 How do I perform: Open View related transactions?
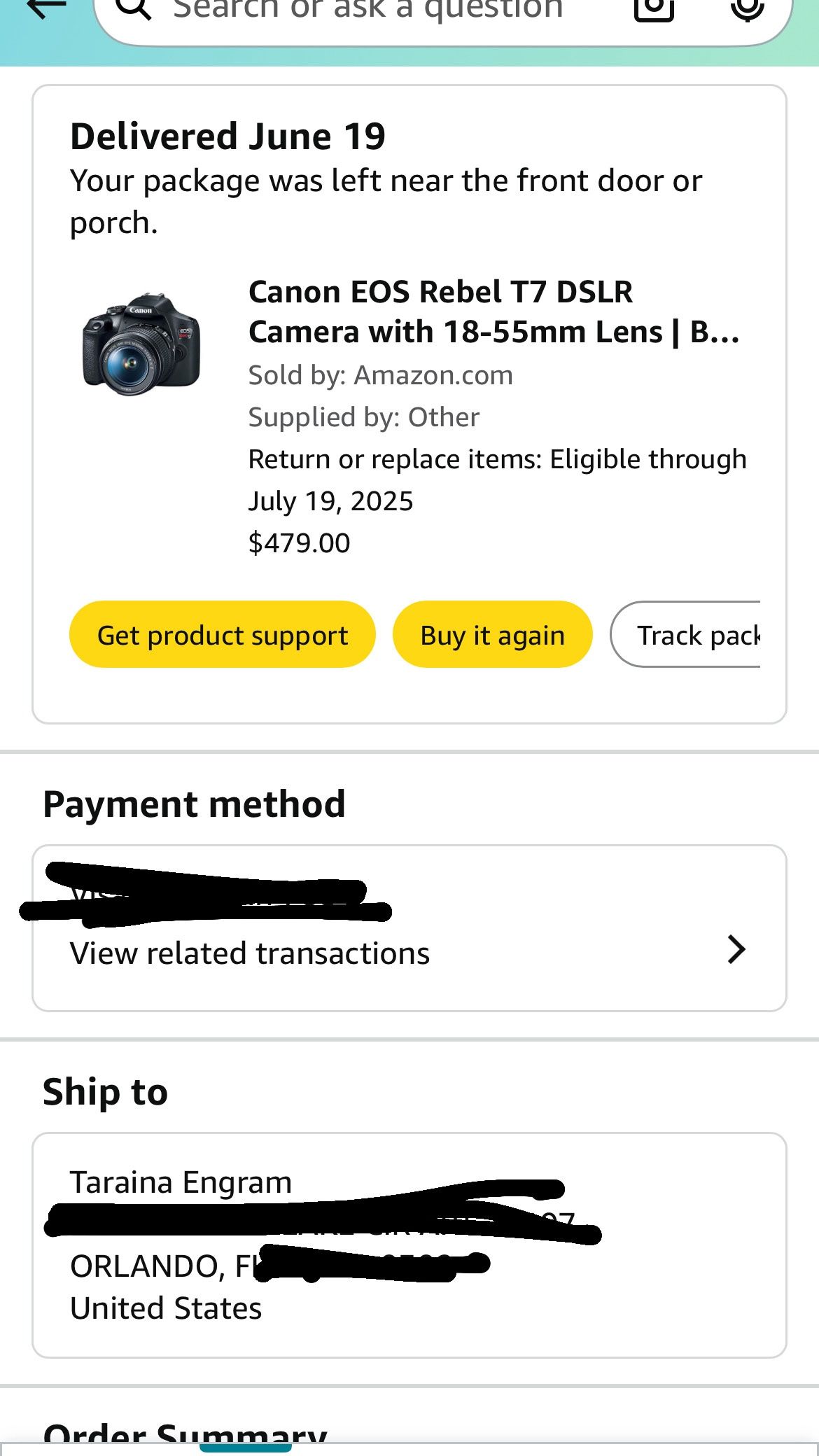[x=248, y=952]
